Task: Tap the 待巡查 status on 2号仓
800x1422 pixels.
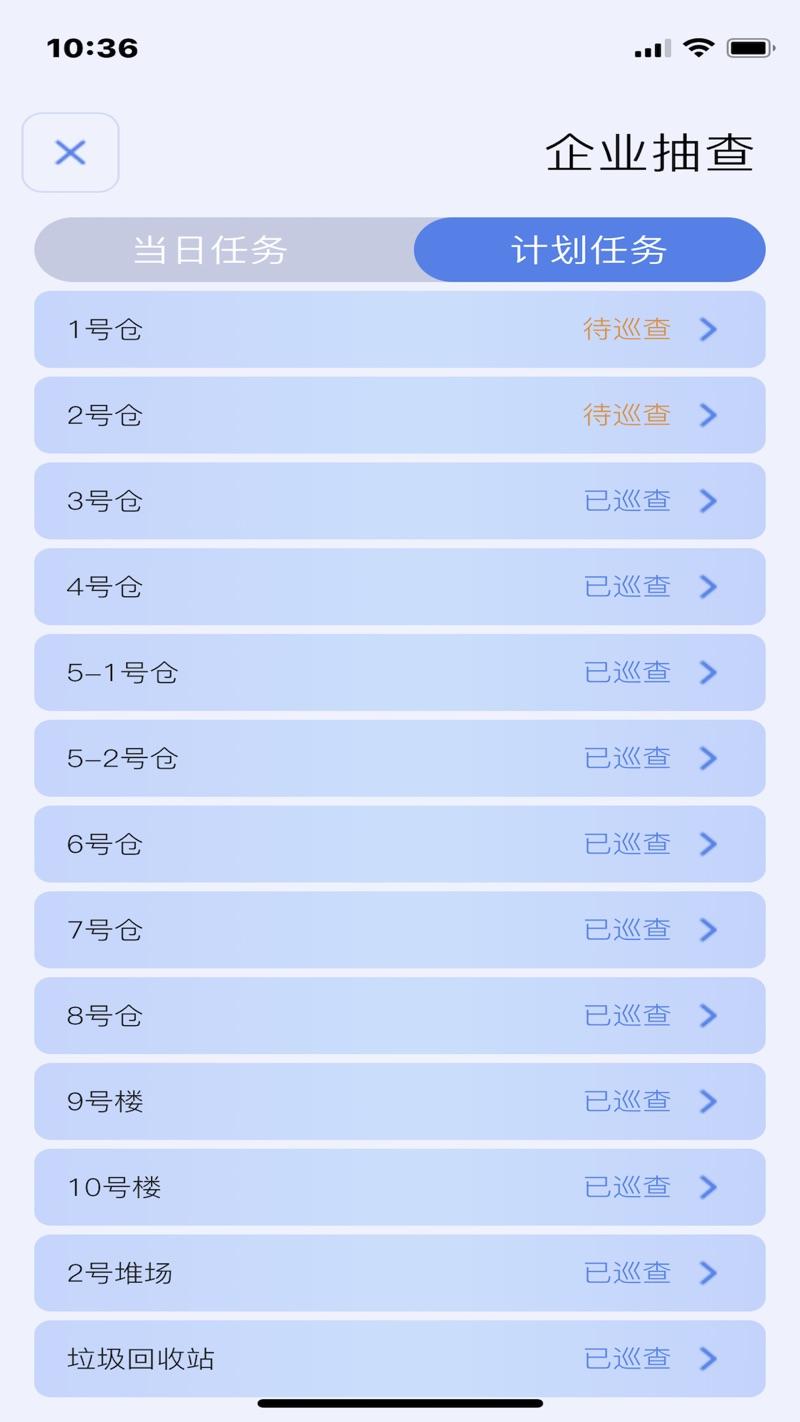Action: (x=626, y=416)
